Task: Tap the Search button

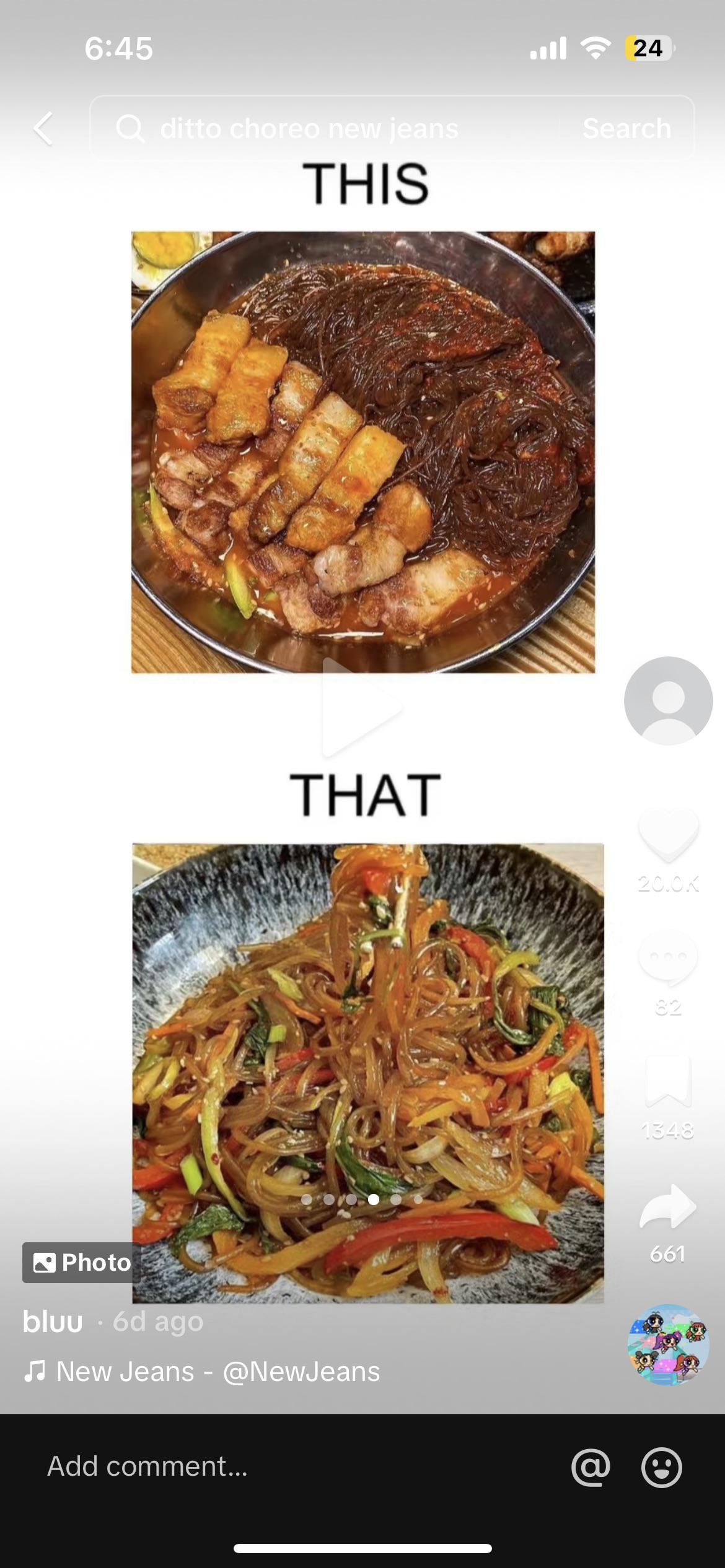Action: 626,129
